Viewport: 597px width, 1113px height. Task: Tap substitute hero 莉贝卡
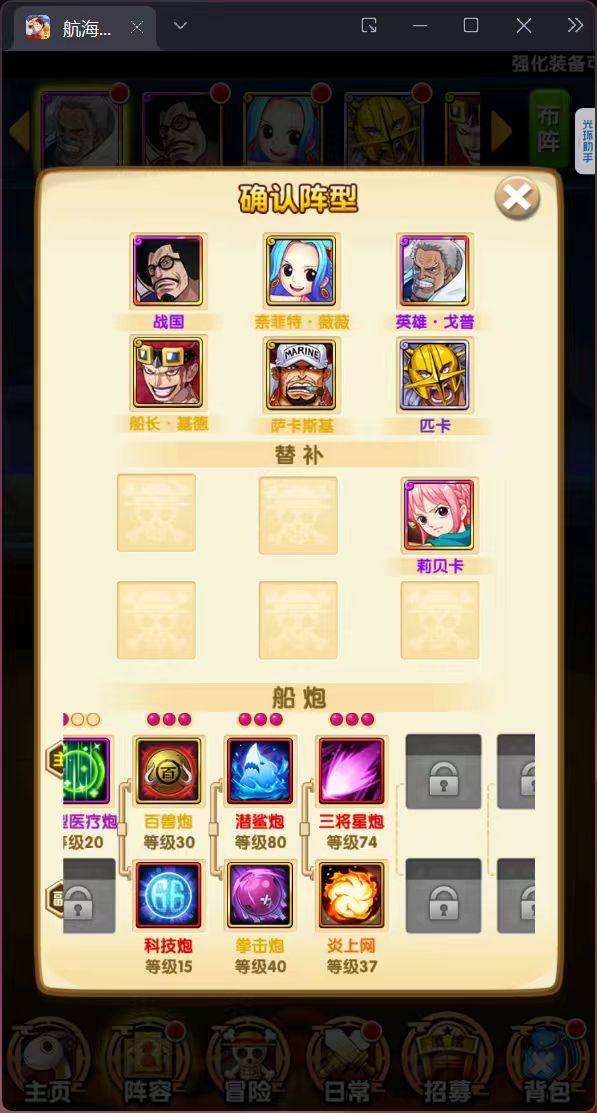coord(439,515)
